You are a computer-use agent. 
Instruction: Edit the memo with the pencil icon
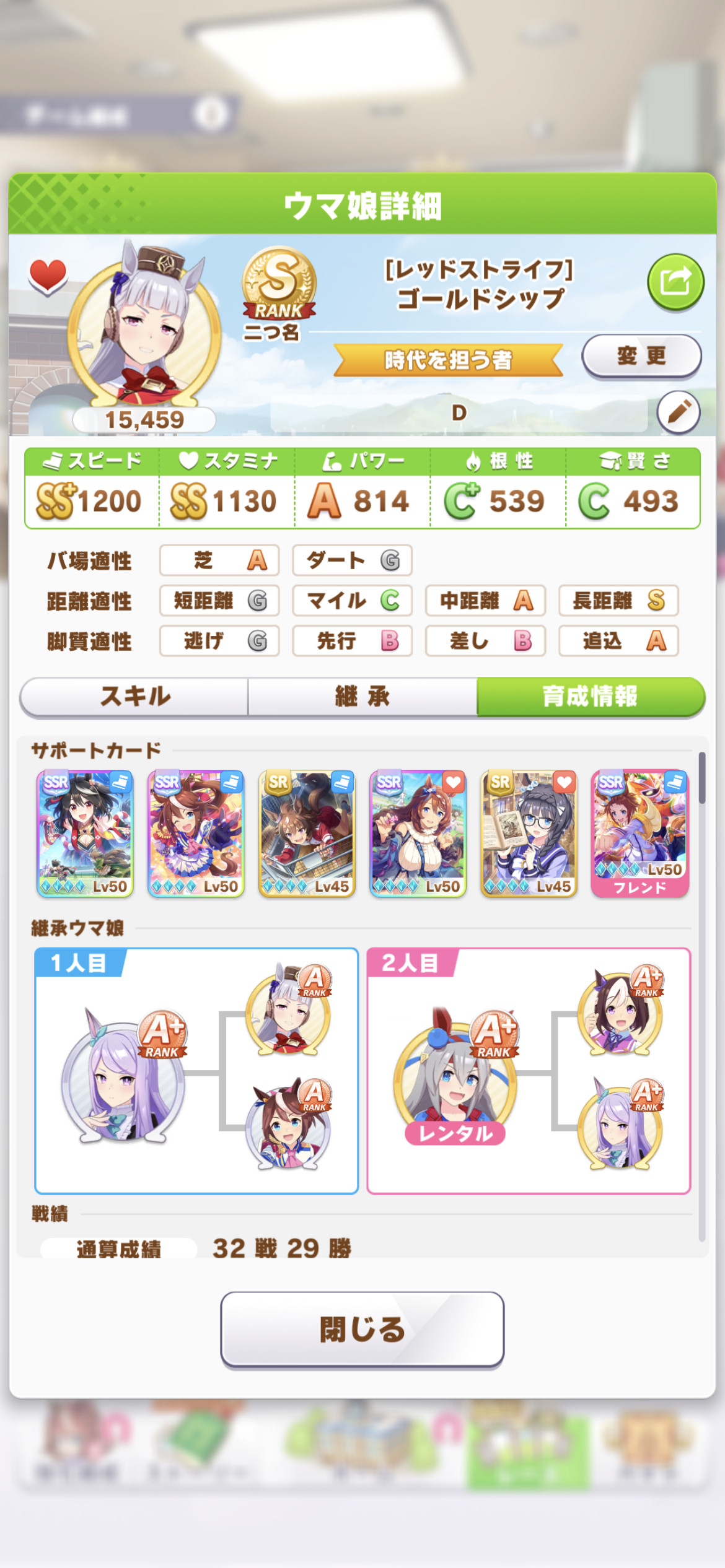point(679,412)
